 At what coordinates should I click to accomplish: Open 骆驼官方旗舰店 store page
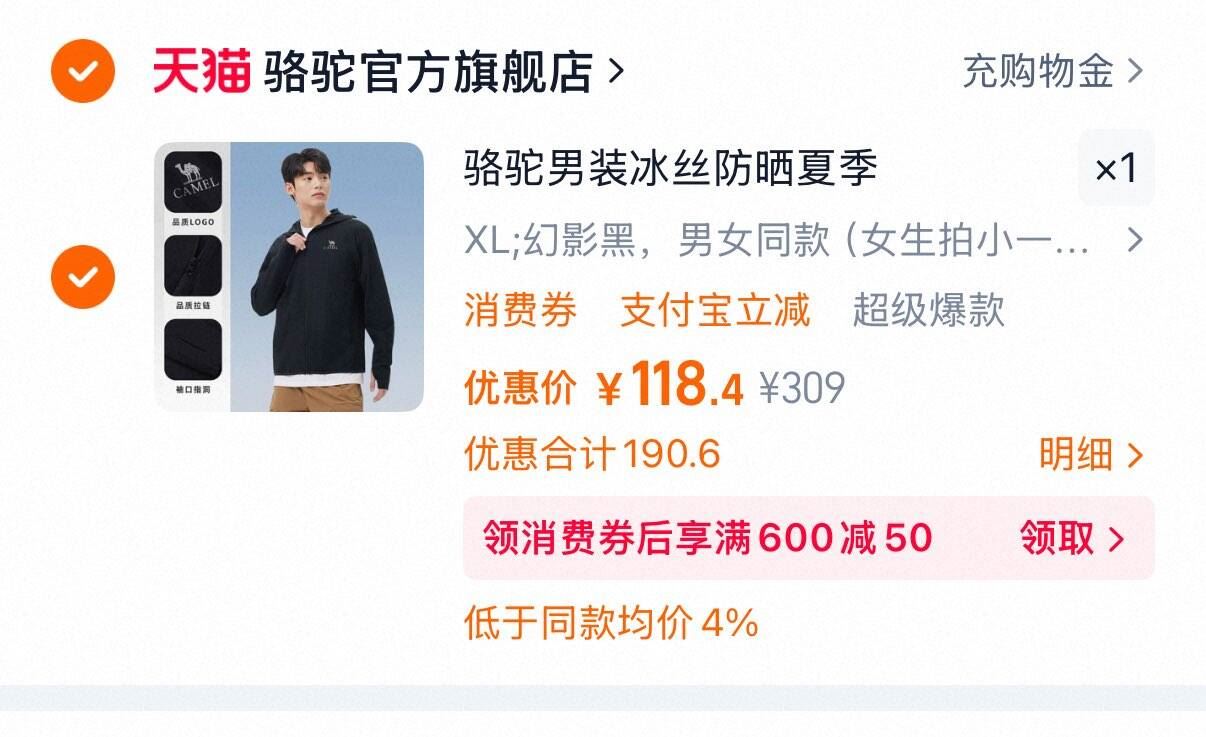coord(440,72)
